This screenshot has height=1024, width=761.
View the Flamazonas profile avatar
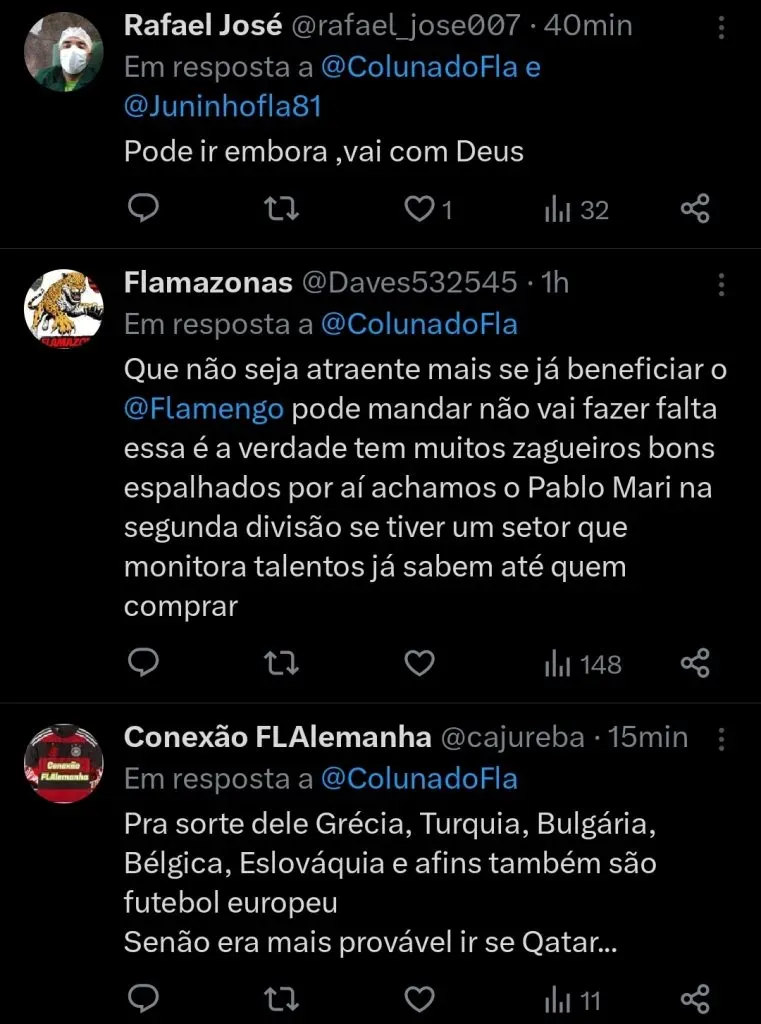(63, 309)
